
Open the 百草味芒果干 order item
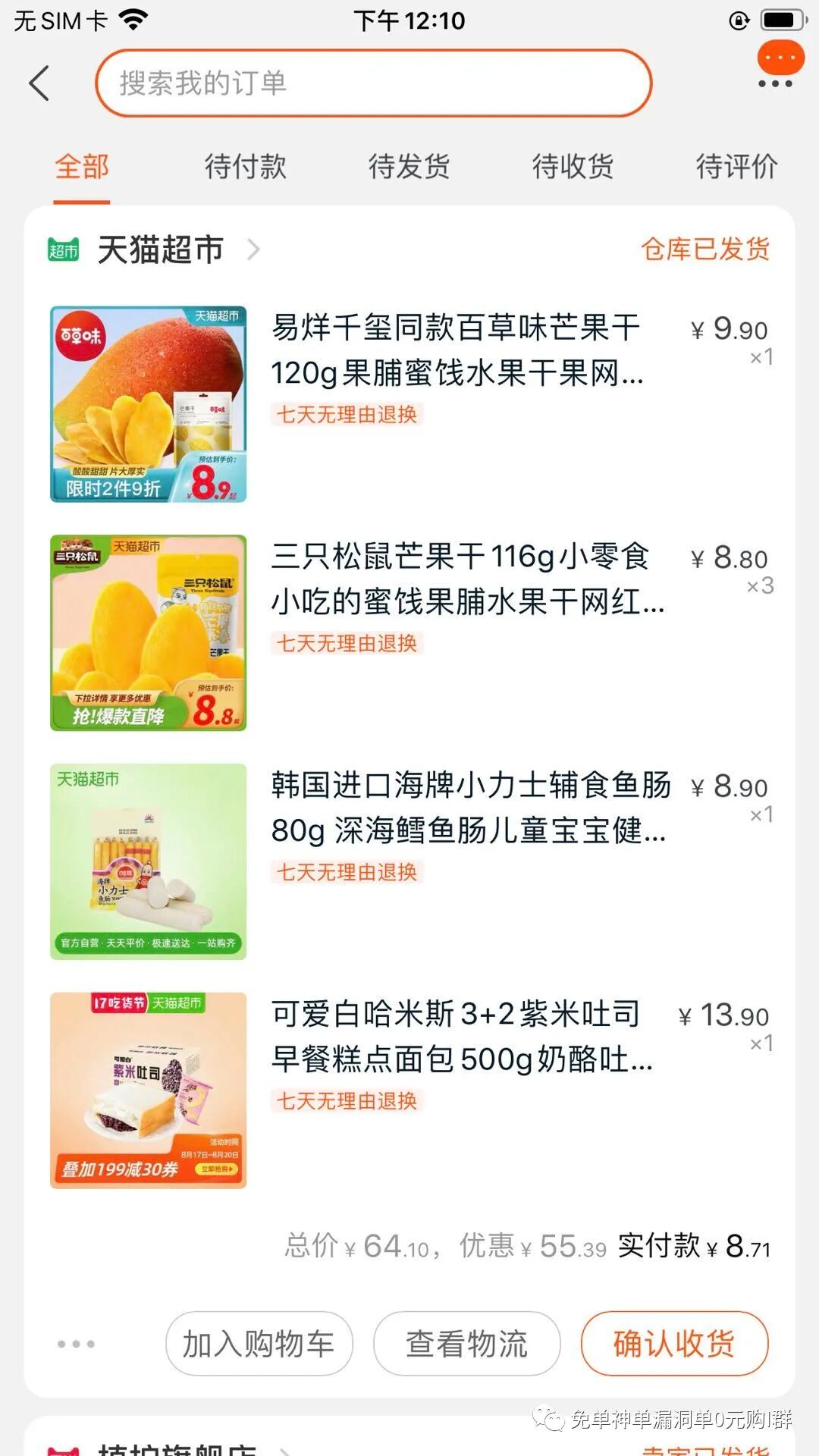(x=455, y=350)
